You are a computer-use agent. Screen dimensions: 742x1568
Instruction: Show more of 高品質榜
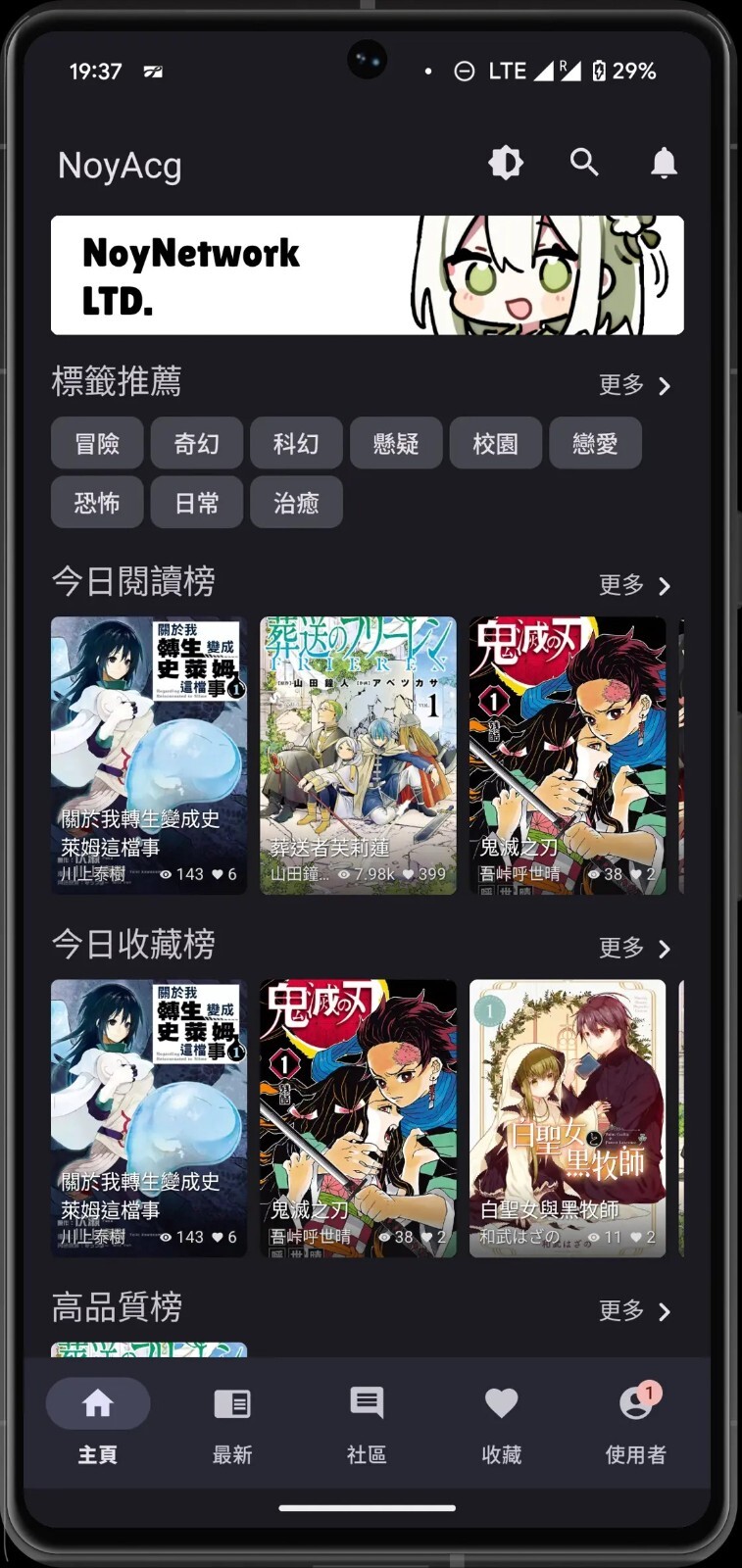[x=635, y=1310]
